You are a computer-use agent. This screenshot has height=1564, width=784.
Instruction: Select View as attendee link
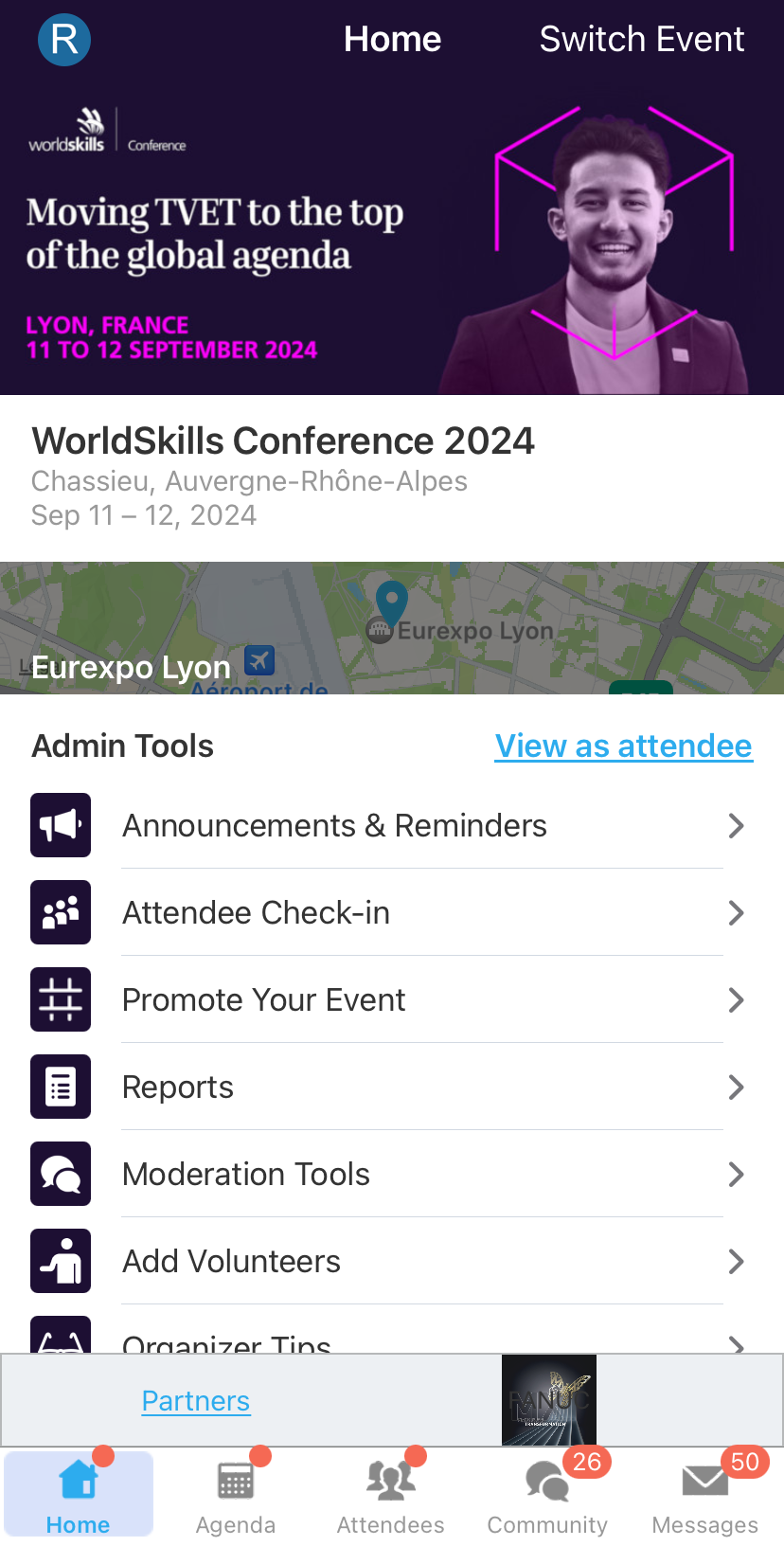tap(623, 746)
